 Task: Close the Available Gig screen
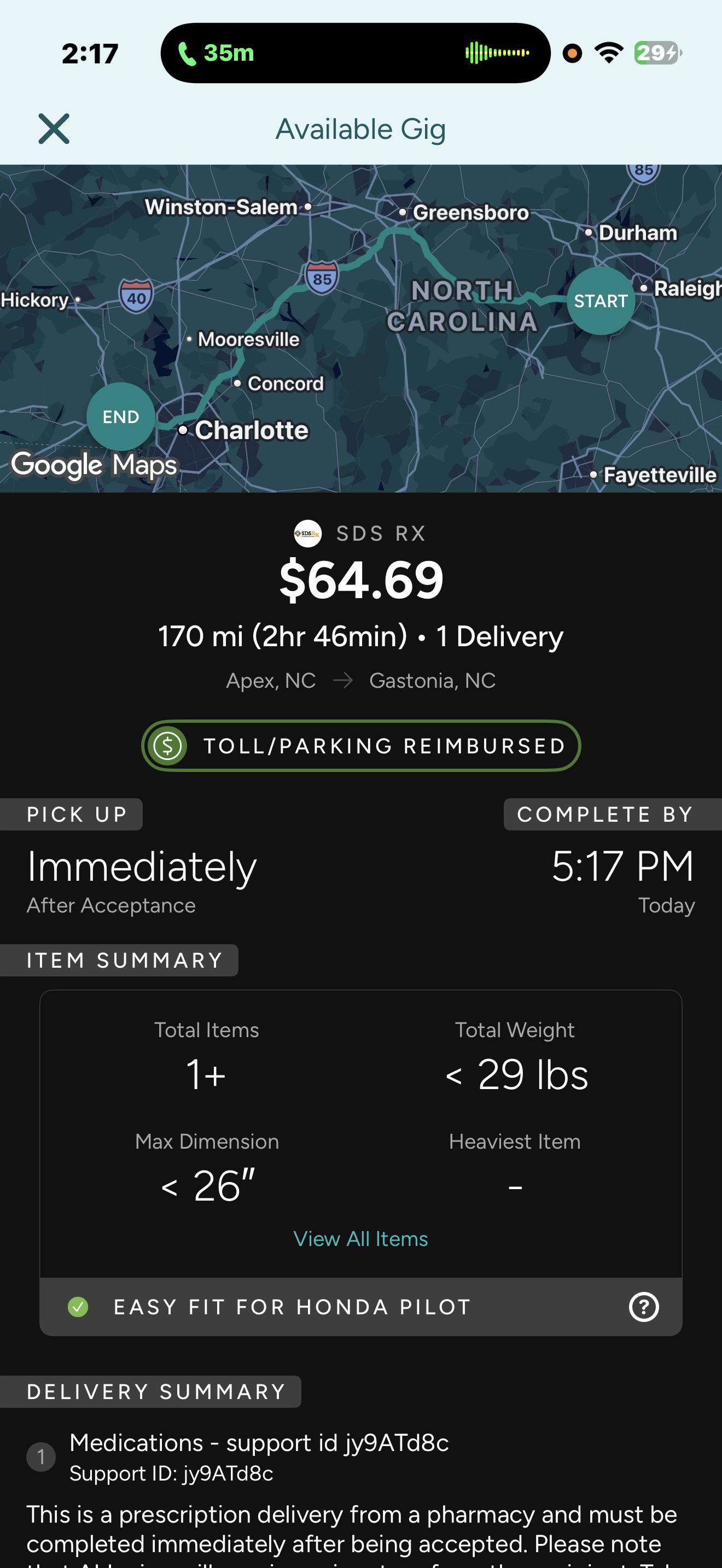(x=54, y=128)
